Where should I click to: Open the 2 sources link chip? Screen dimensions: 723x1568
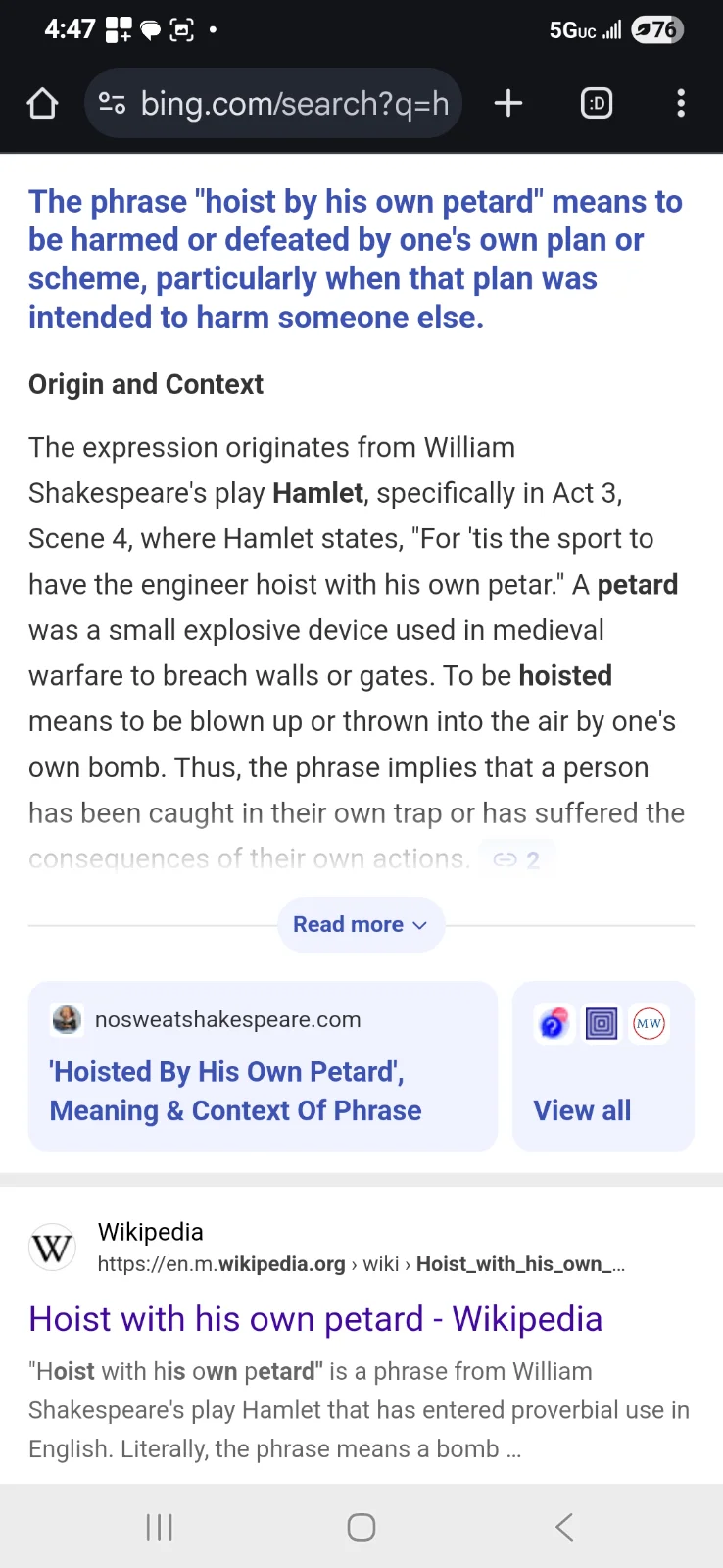(x=517, y=859)
